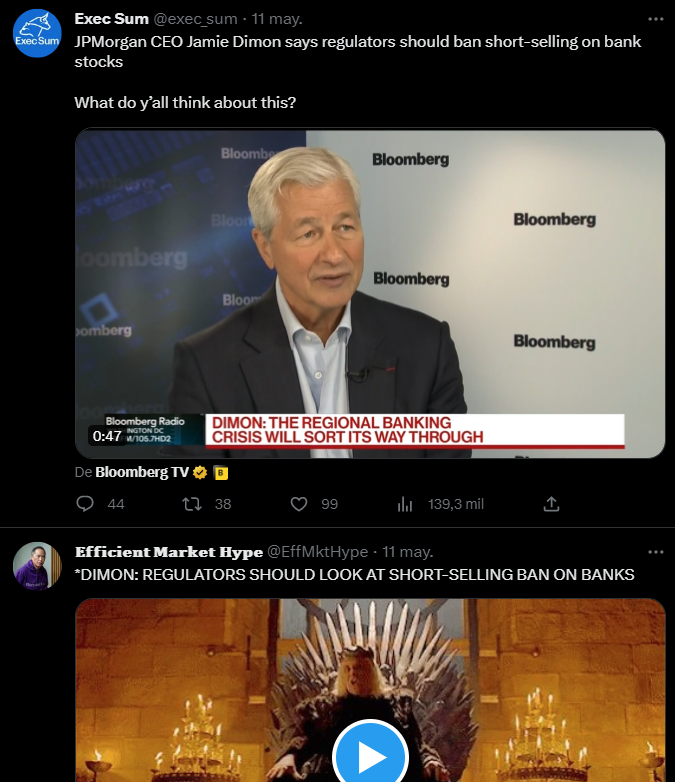Open Efficient Market Hype's profile avatar
The height and width of the screenshot is (782, 675).
(x=37, y=567)
